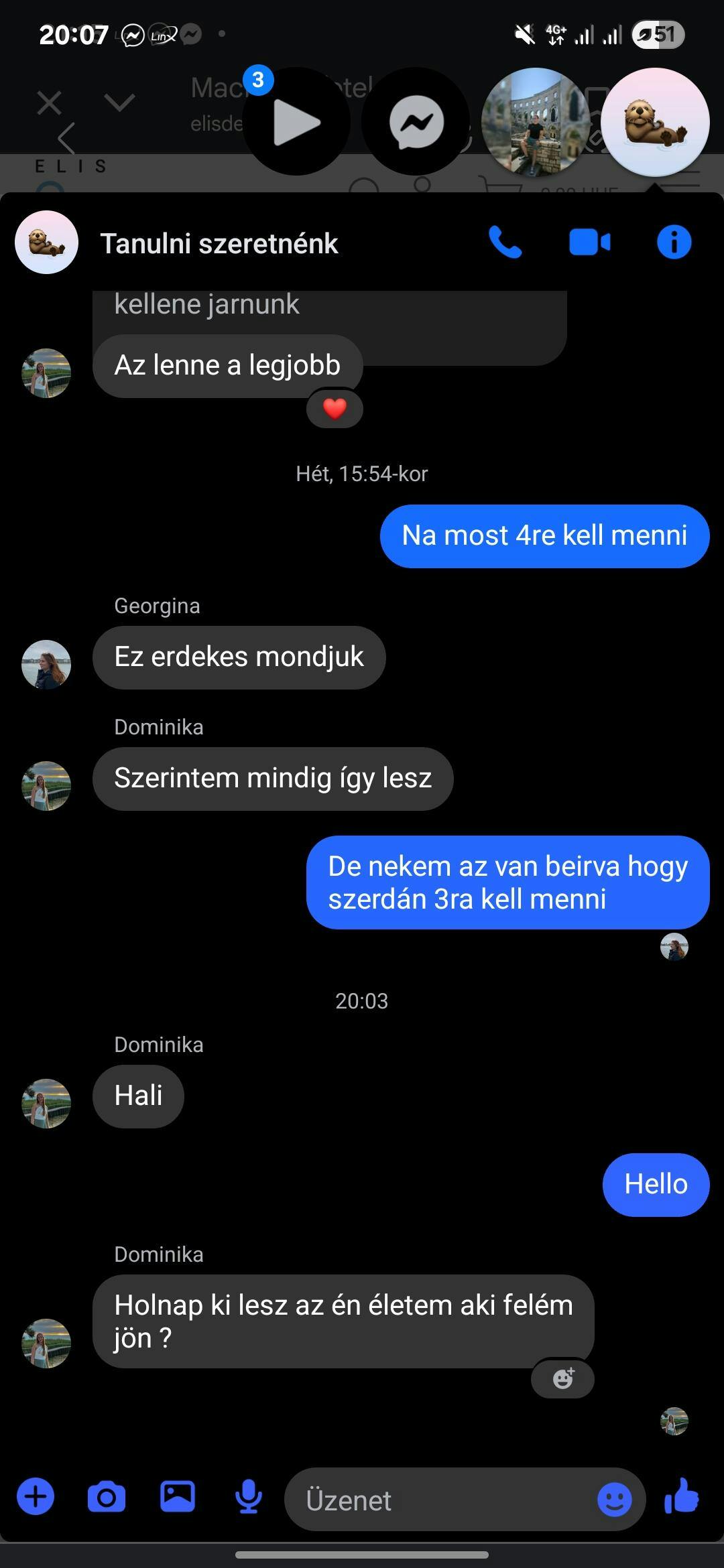Open the camera to take a photo

click(x=107, y=1497)
